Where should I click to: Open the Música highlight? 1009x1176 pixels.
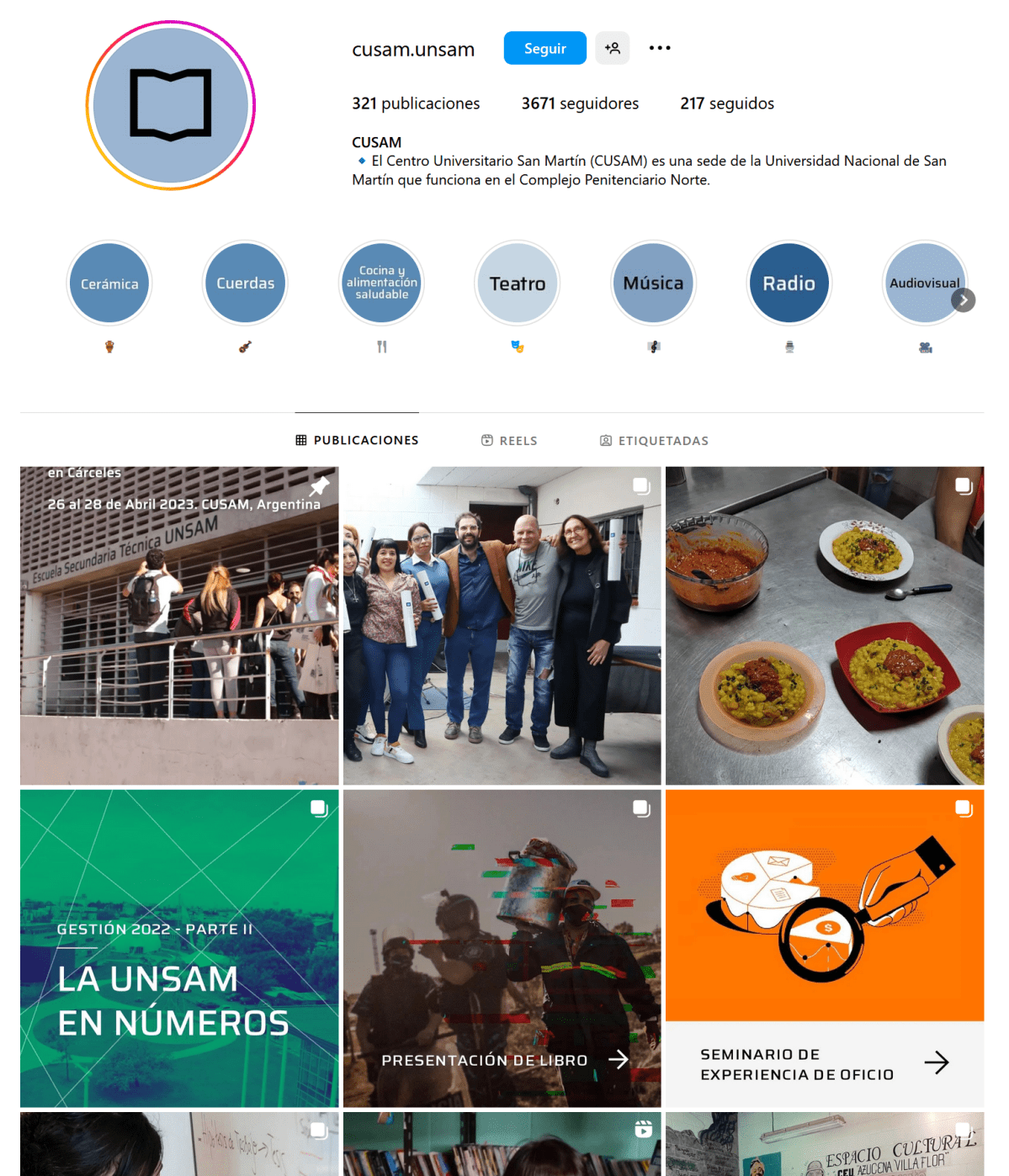(x=653, y=283)
